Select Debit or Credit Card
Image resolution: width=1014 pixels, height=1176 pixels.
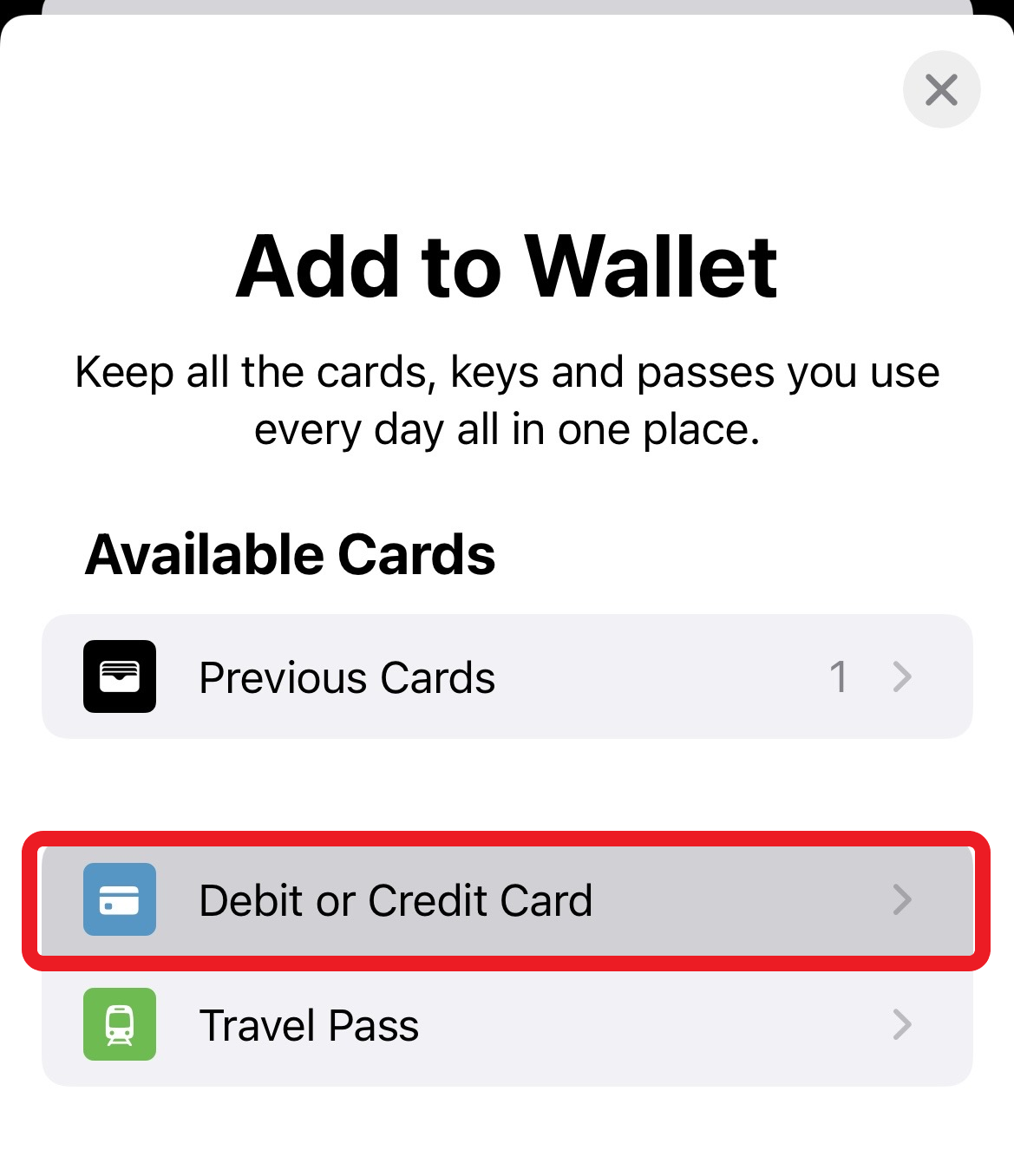pos(507,900)
